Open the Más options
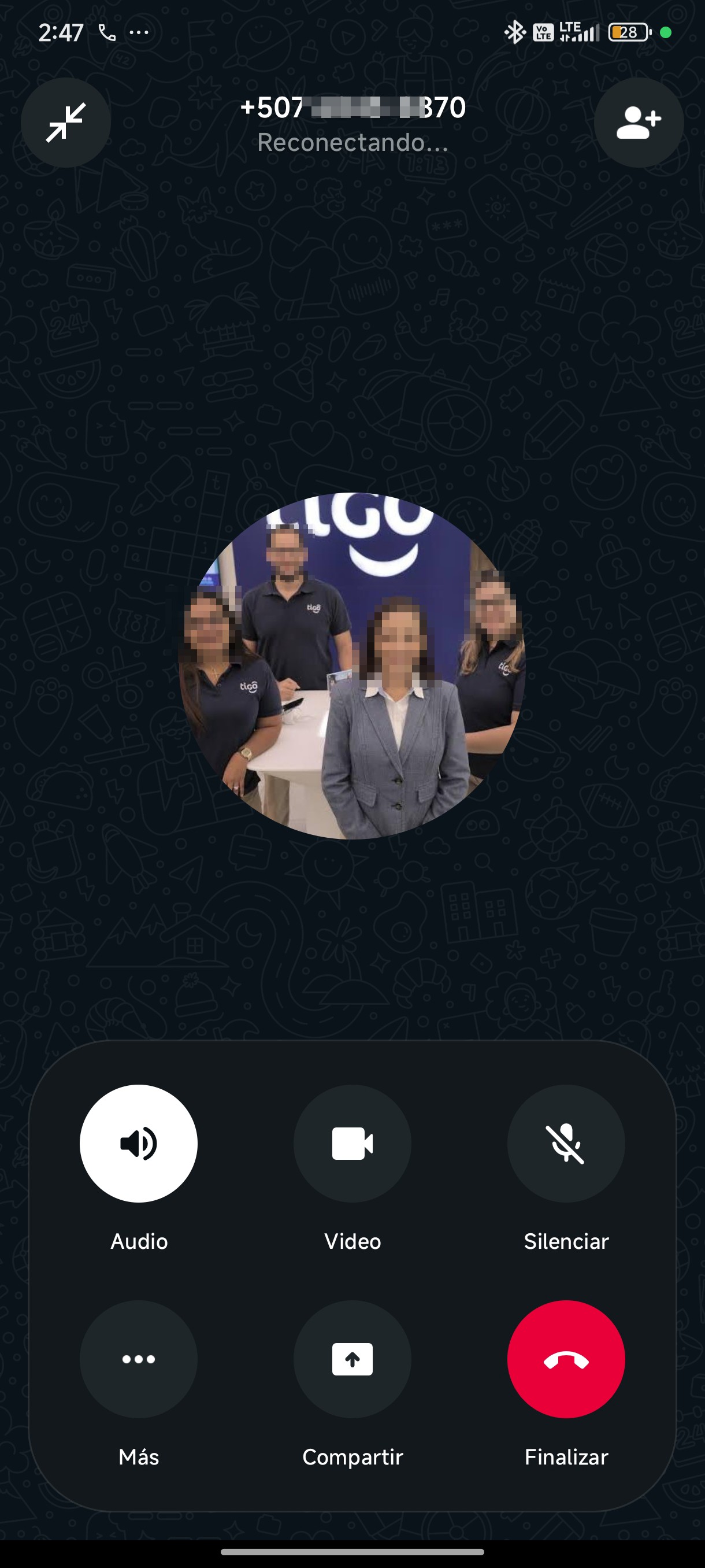 tap(139, 1359)
